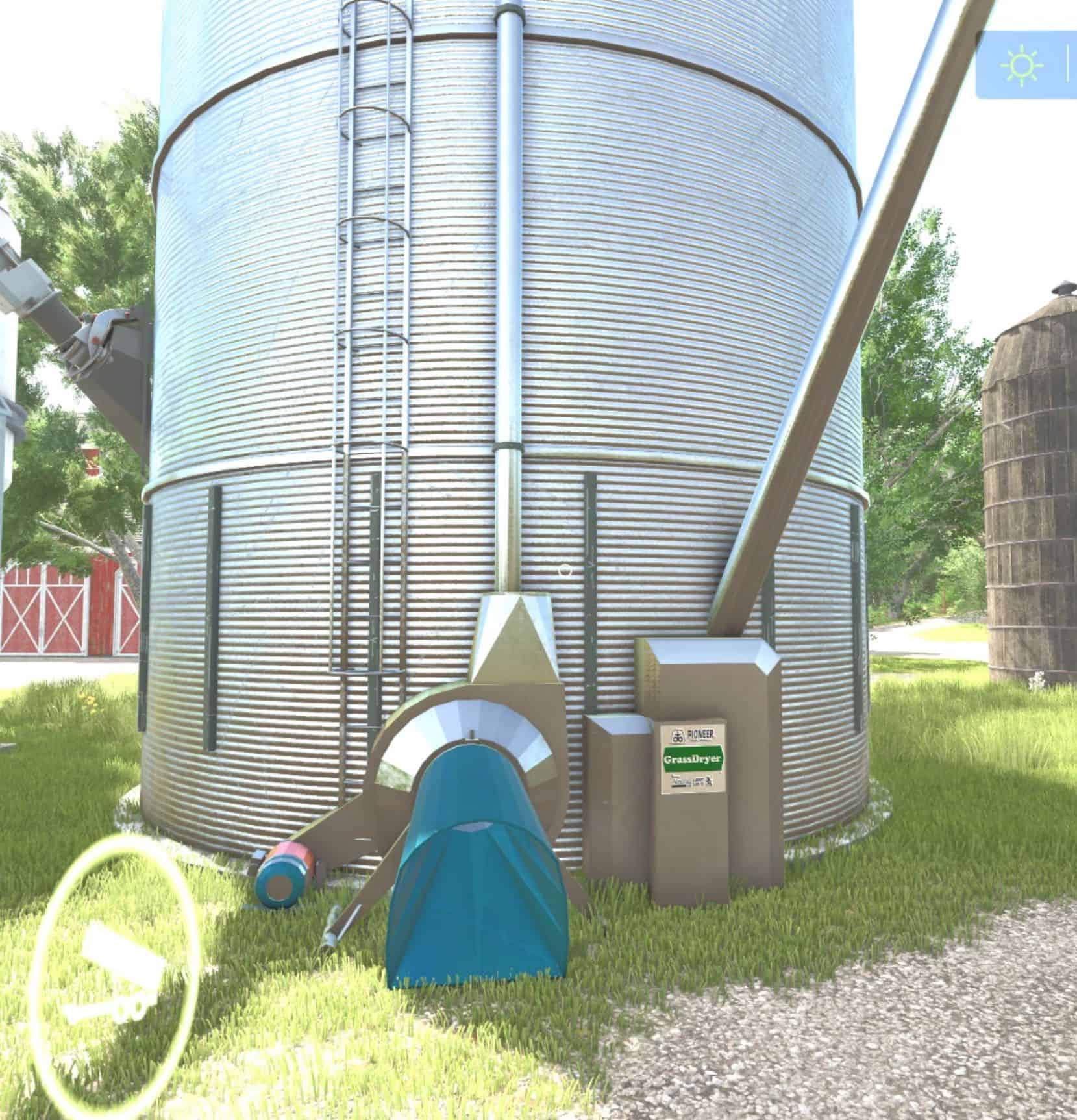1077x1120 pixels.
Task: Tap the circular vehicle button
Action: (x=114, y=973)
